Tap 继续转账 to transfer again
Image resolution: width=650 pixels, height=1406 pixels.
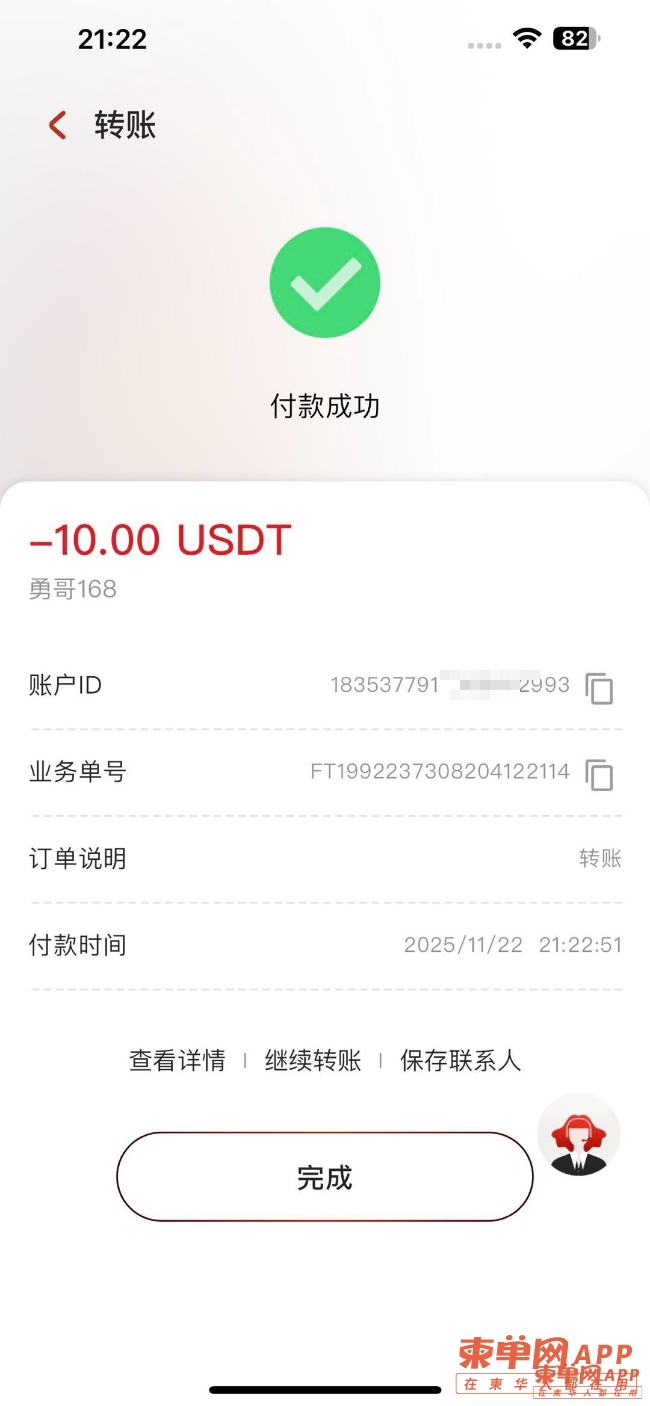313,1061
